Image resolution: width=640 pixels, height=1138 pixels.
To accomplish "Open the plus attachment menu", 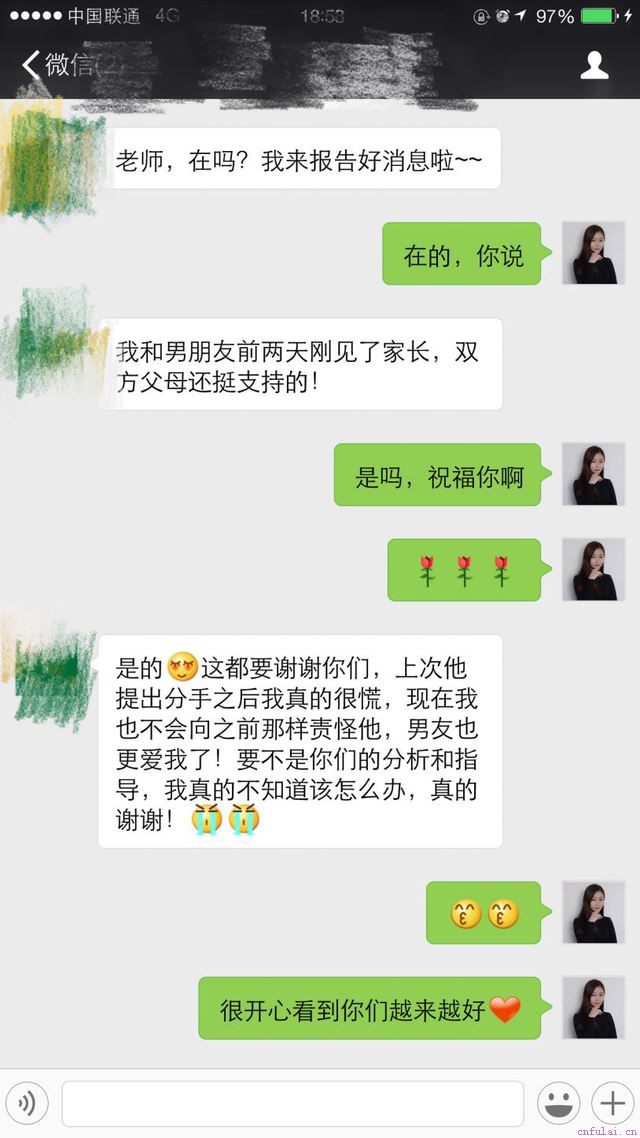I will click(611, 1104).
